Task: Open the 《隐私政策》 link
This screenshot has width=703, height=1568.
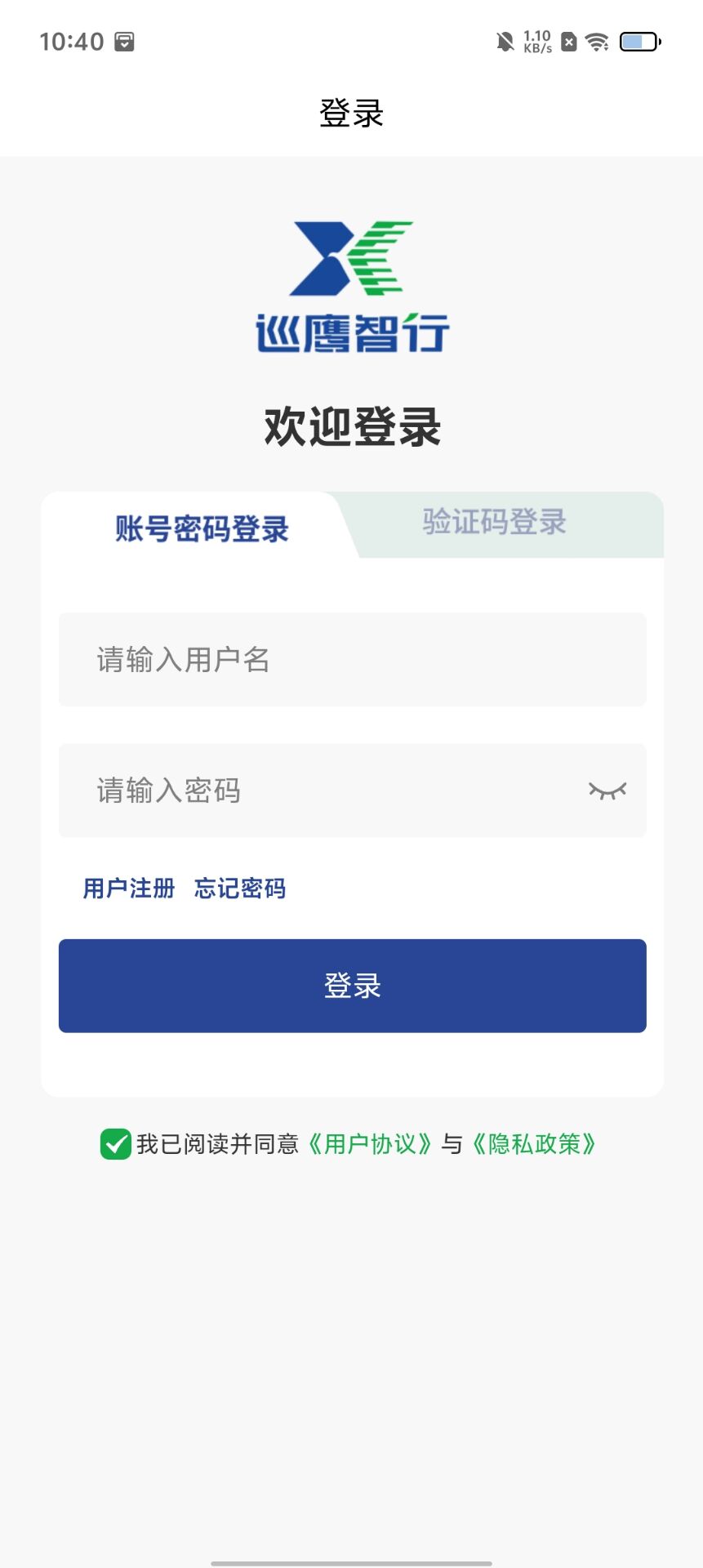Action: pos(534,1144)
